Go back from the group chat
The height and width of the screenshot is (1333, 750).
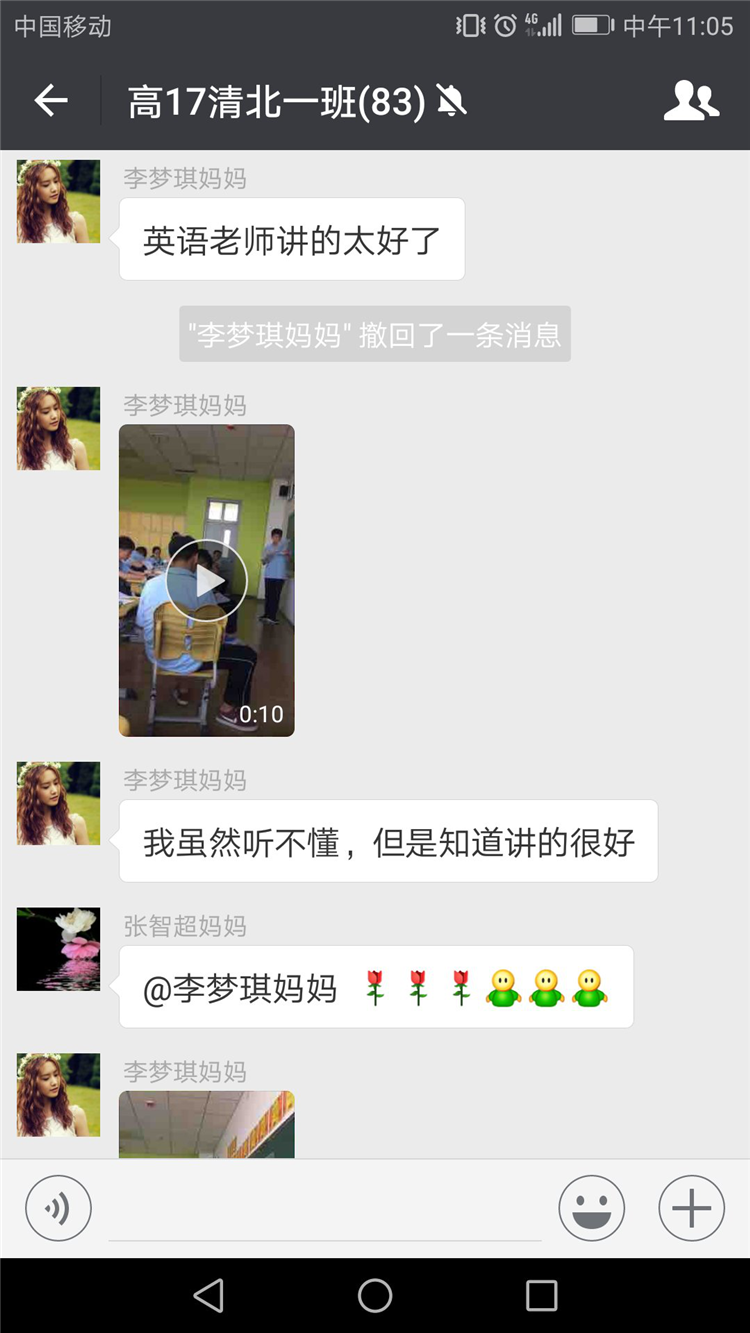point(51,101)
